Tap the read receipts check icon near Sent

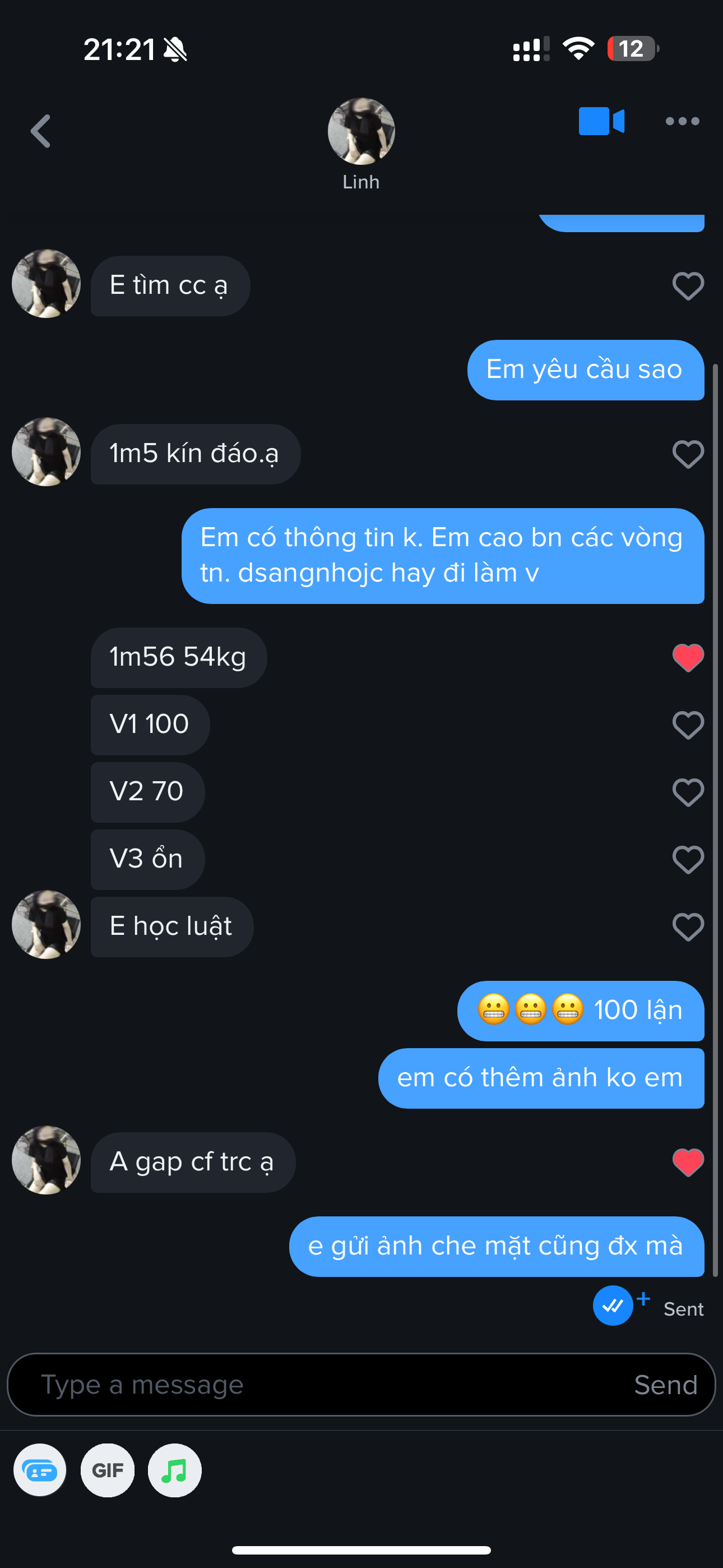click(x=613, y=1305)
